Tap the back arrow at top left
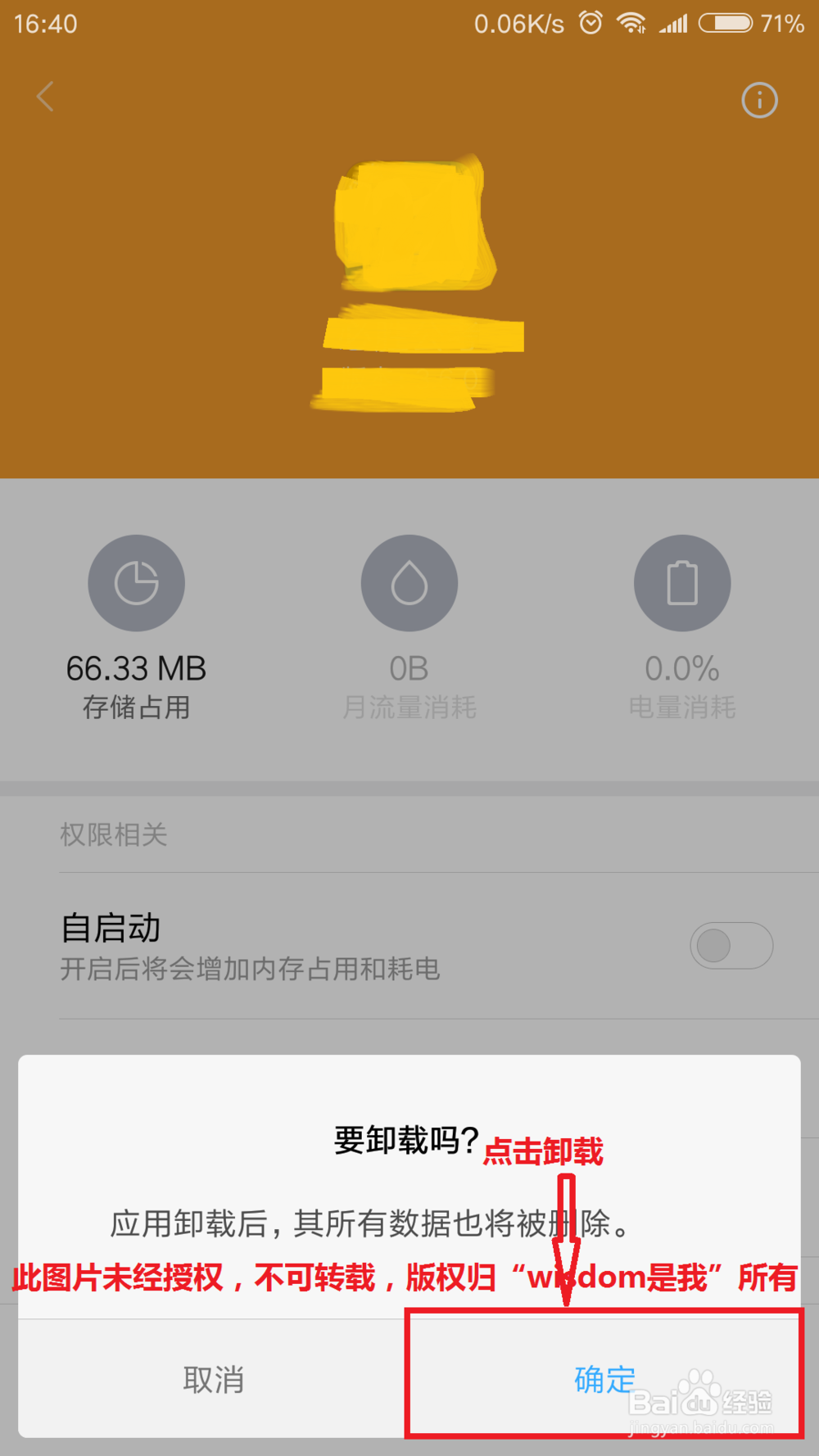The height and width of the screenshot is (1456, 819). 45,97
